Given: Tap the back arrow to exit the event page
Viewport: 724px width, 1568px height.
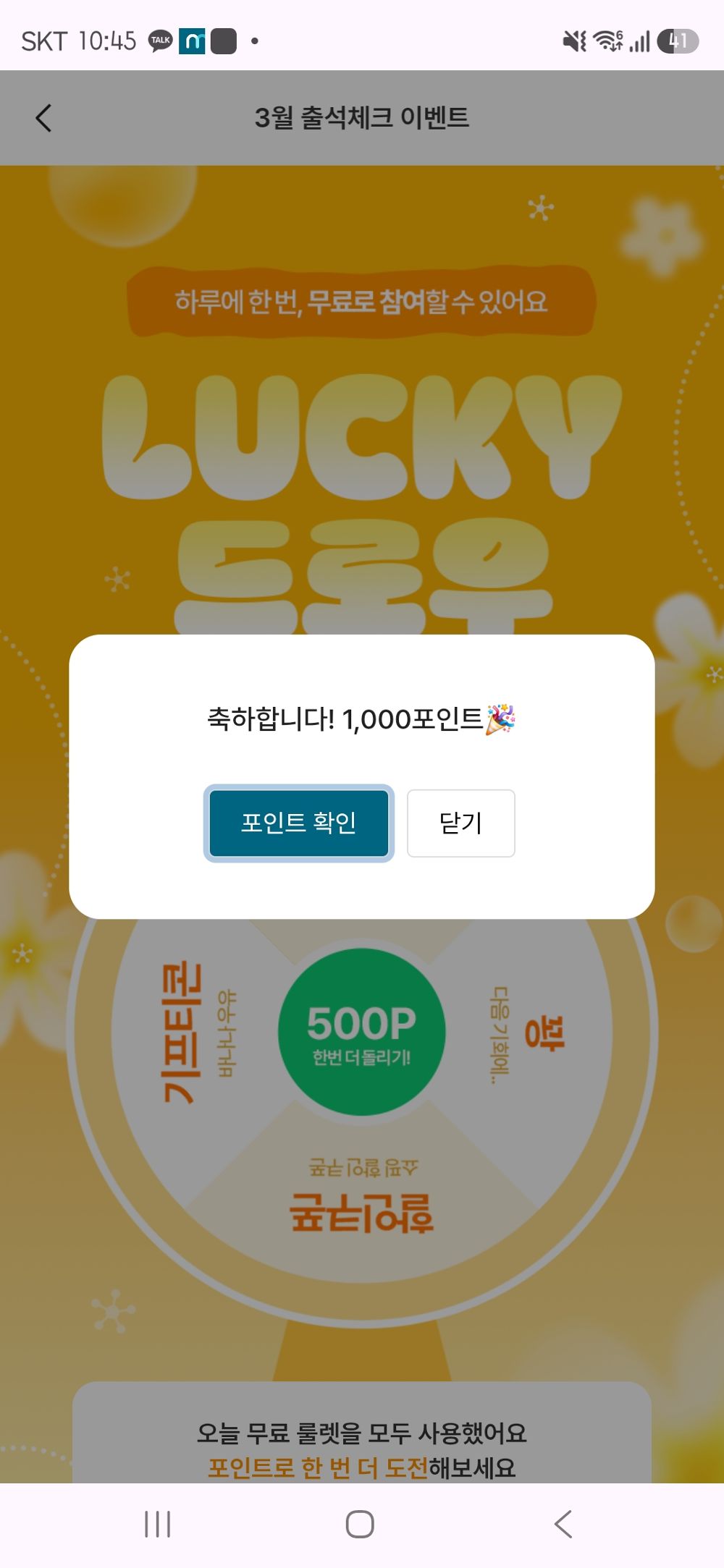Looking at the screenshot, I should click(x=44, y=117).
